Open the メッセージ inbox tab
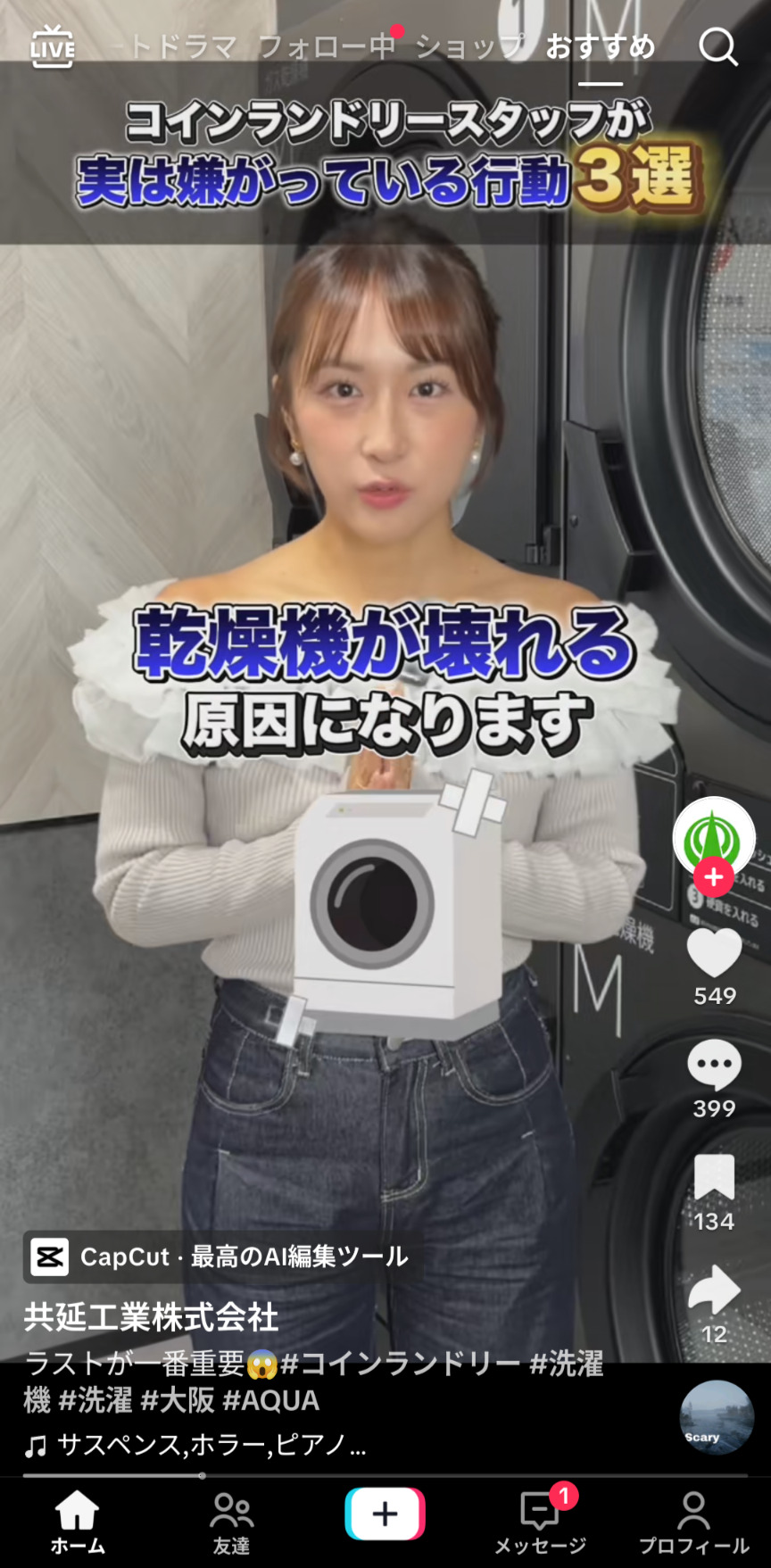The image size is (771, 1568). point(540,1522)
